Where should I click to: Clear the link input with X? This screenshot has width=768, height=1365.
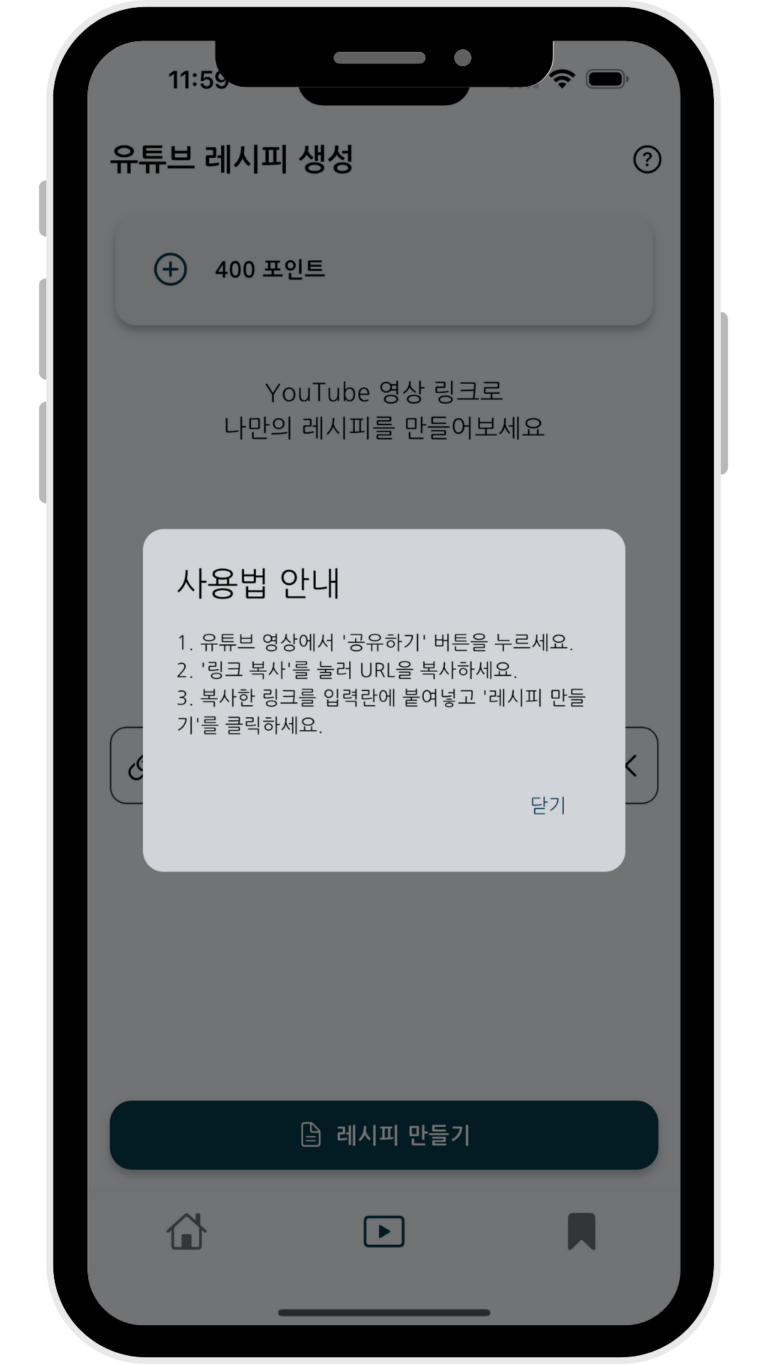coord(632,765)
